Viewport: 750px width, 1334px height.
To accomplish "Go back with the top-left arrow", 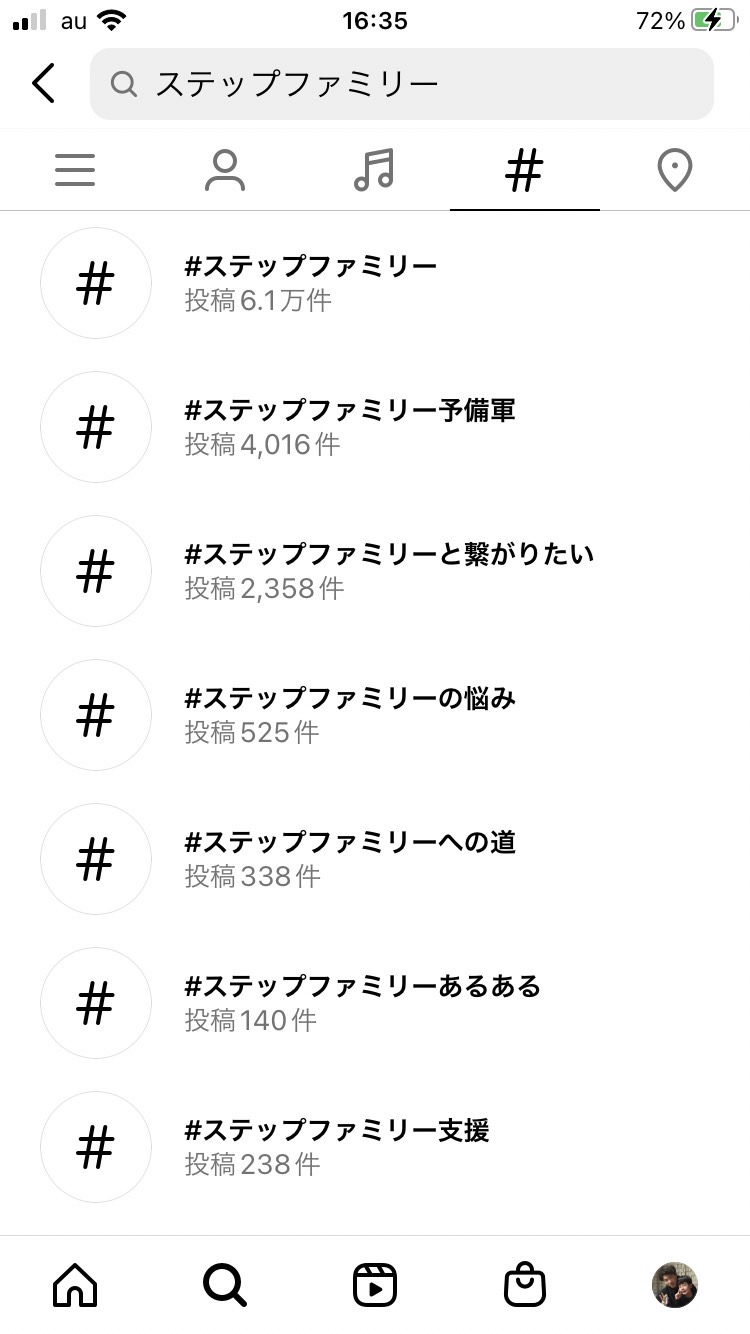I will 43,83.
